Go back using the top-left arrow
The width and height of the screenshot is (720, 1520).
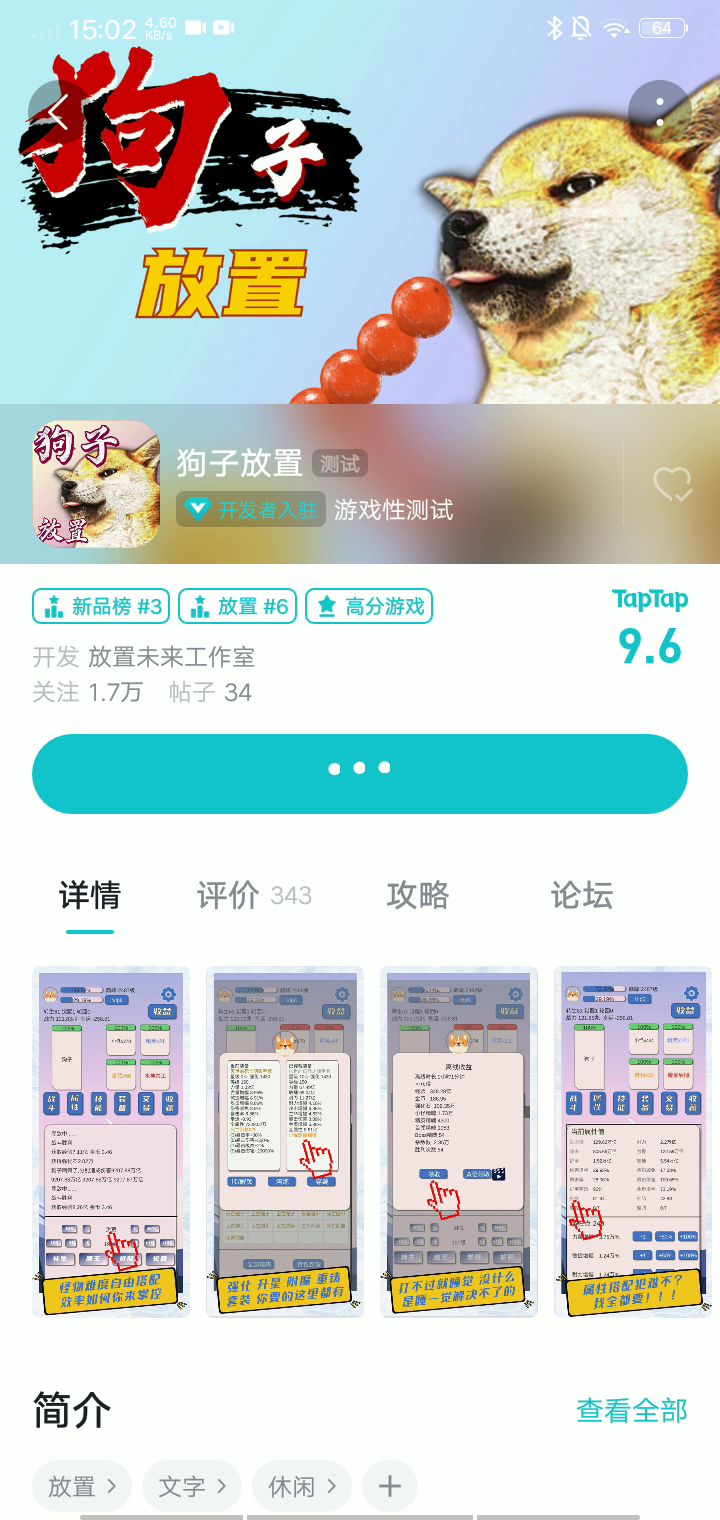pos(58,110)
